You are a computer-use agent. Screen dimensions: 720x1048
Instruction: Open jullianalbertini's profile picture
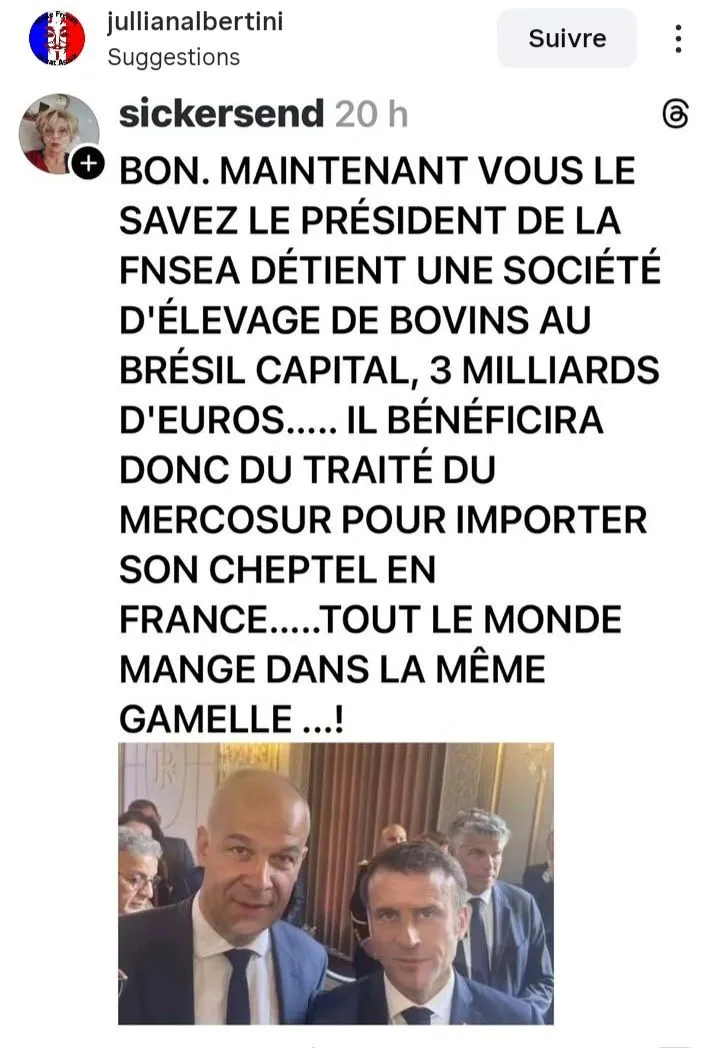pyautogui.click(x=57, y=38)
